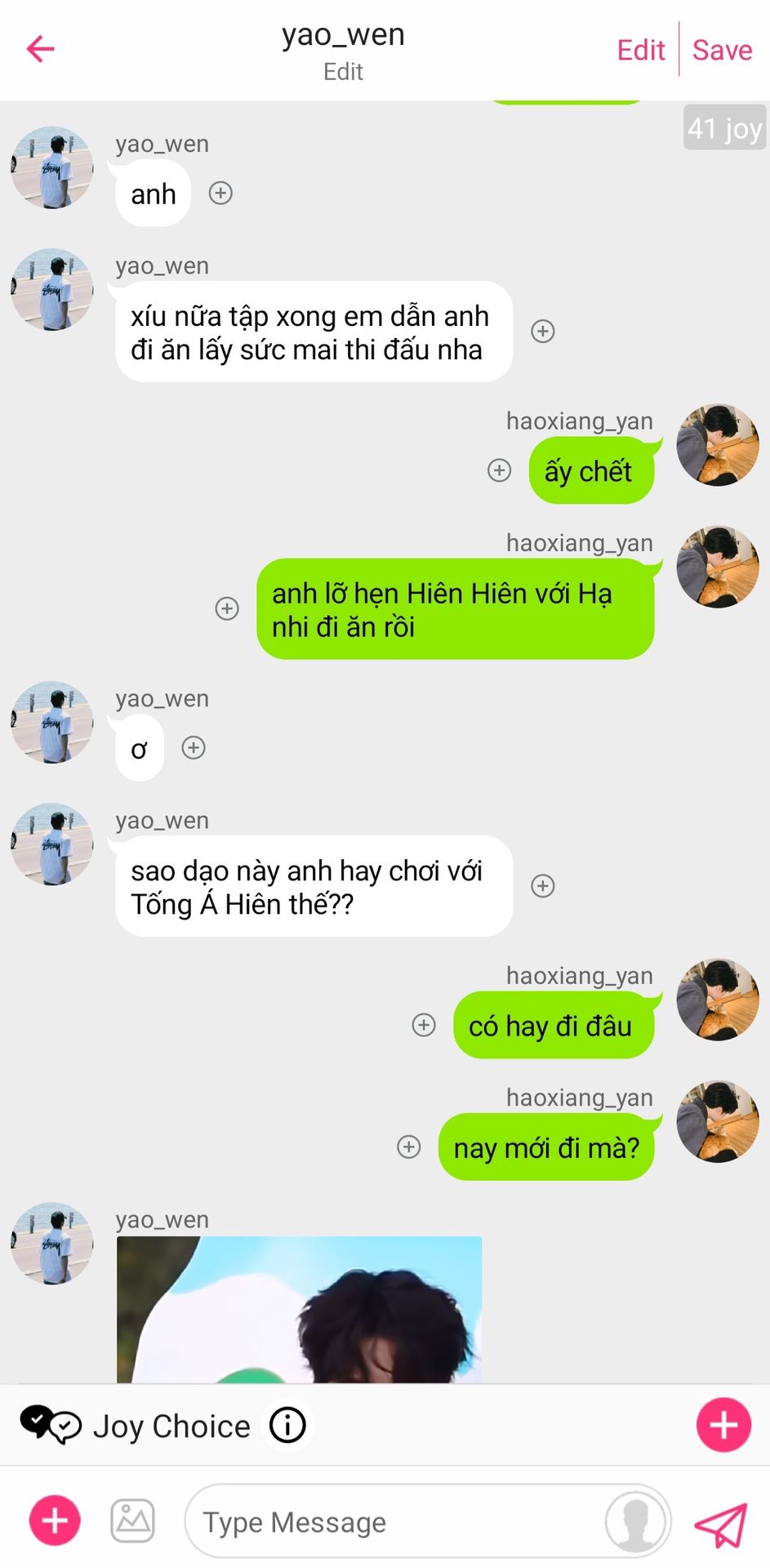Edit the yao_wen chat title

click(x=343, y=72)
